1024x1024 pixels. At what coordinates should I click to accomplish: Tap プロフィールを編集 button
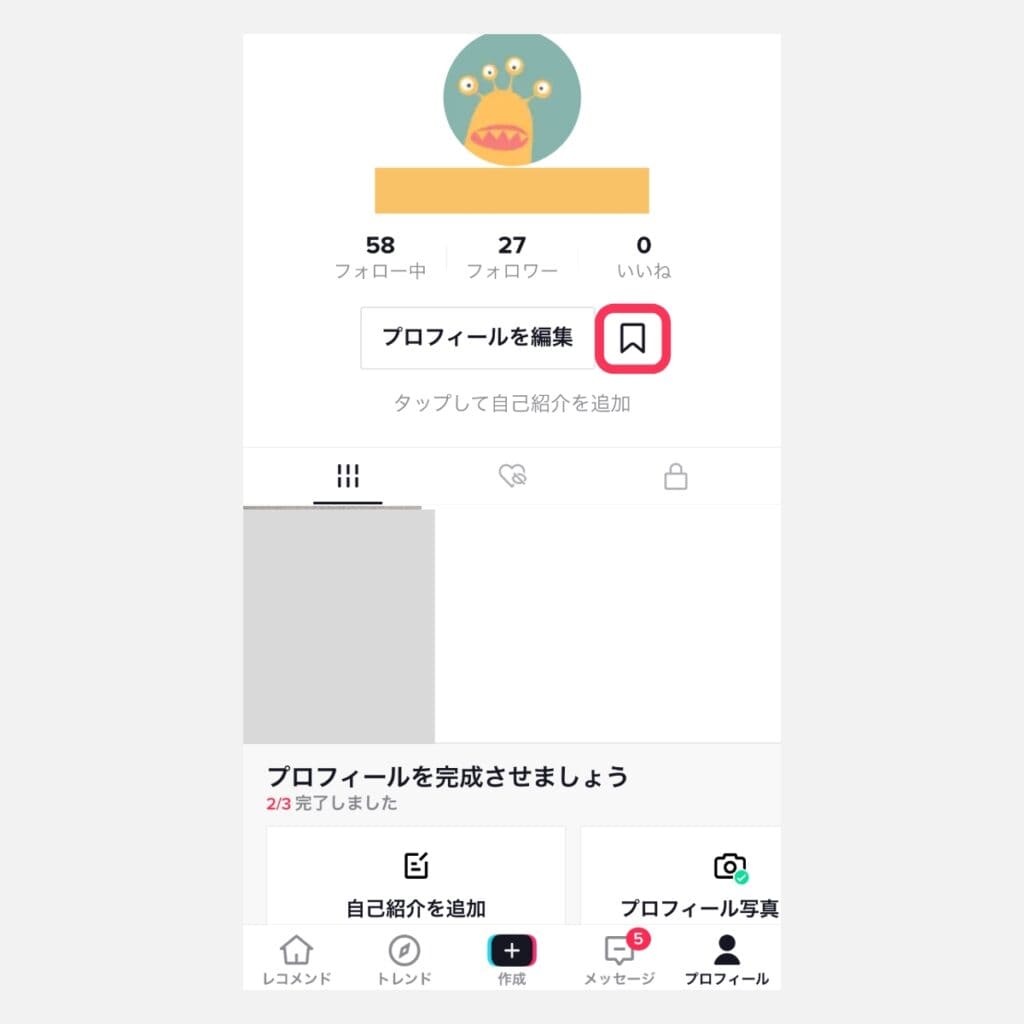(477, 338)
